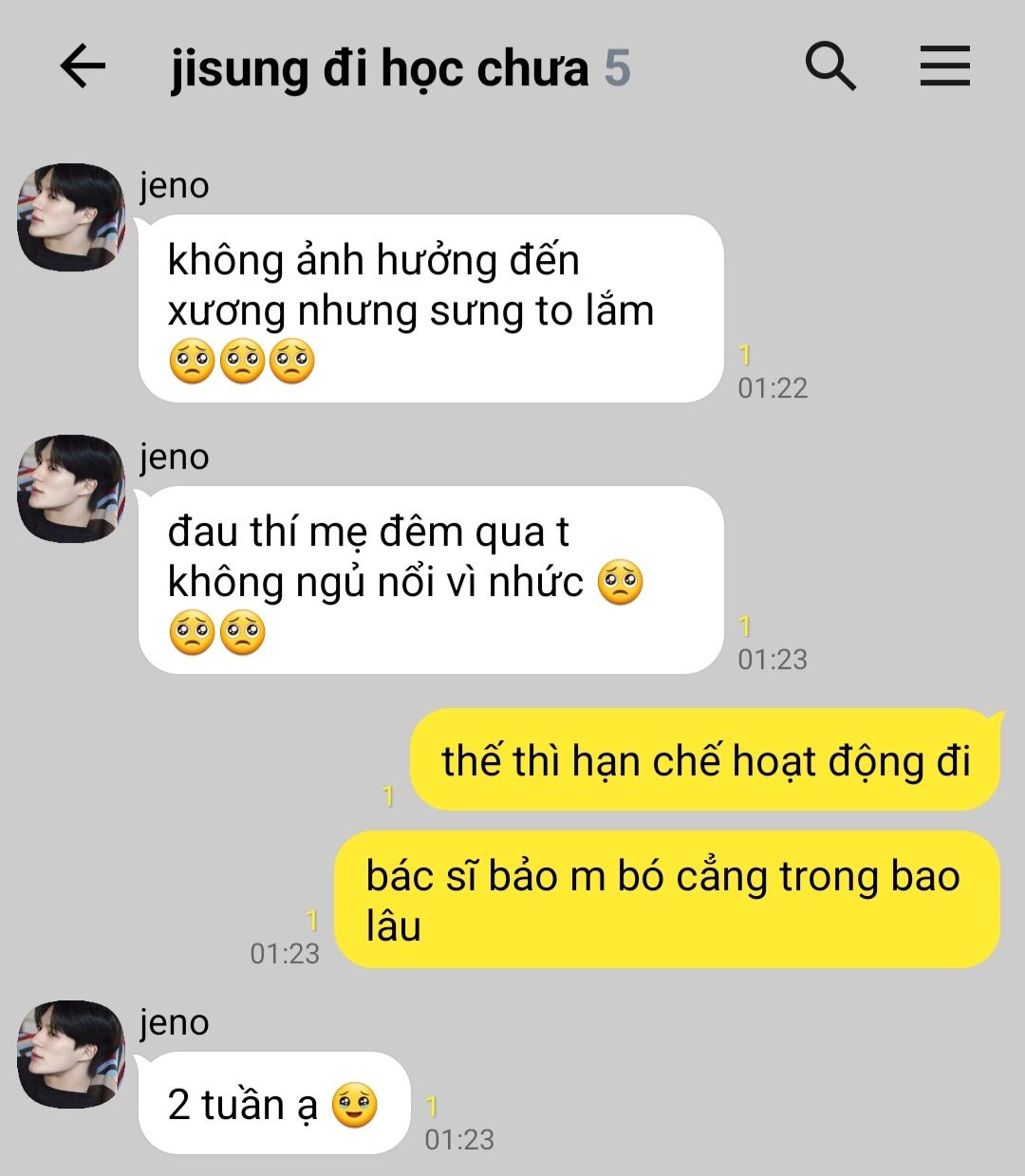The width and height of the screenshot is (1025, 1176).
Task: Tap jeno's avatar next to "không ảnh hưởng" message
Action: coord(71,217)
